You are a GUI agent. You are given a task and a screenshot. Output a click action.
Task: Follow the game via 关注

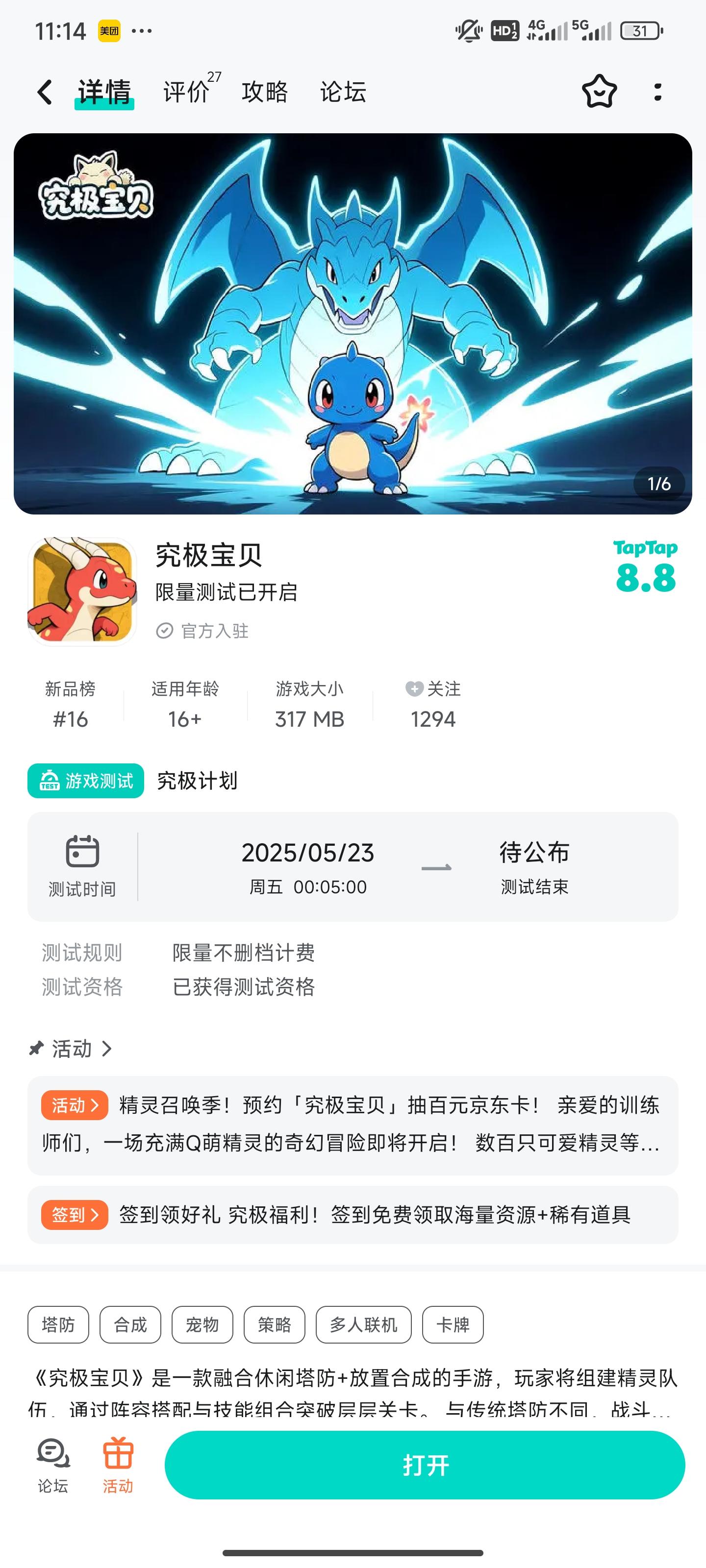coord(433,705)
